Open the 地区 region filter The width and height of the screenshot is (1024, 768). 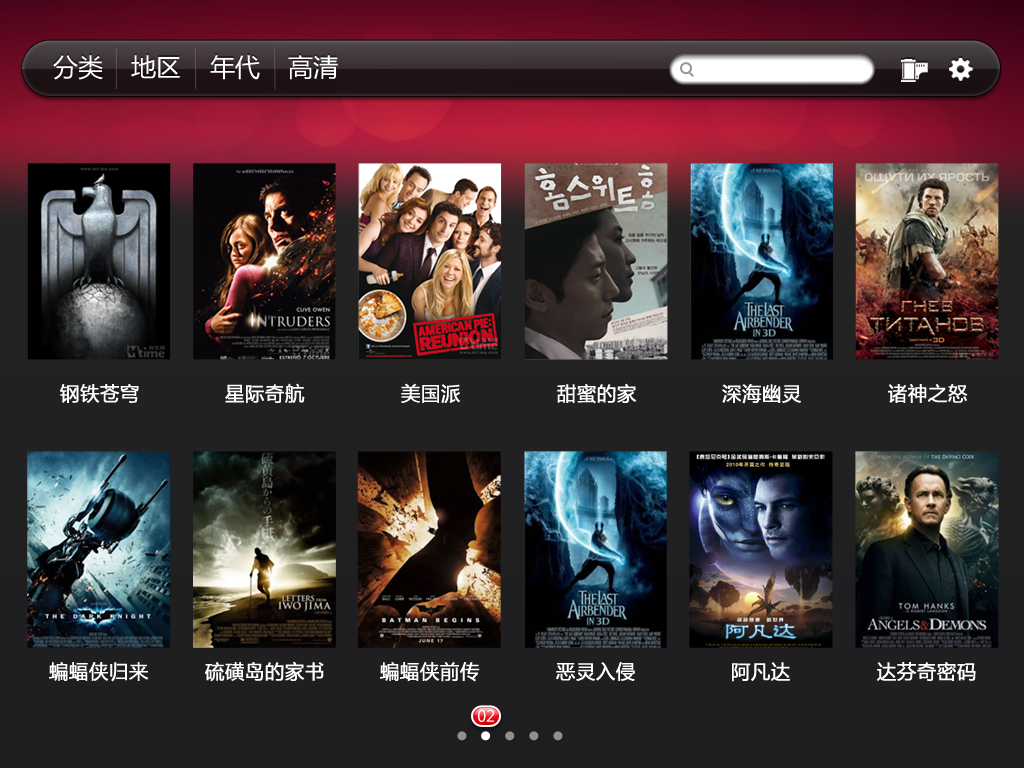click(x=156, y=68)
